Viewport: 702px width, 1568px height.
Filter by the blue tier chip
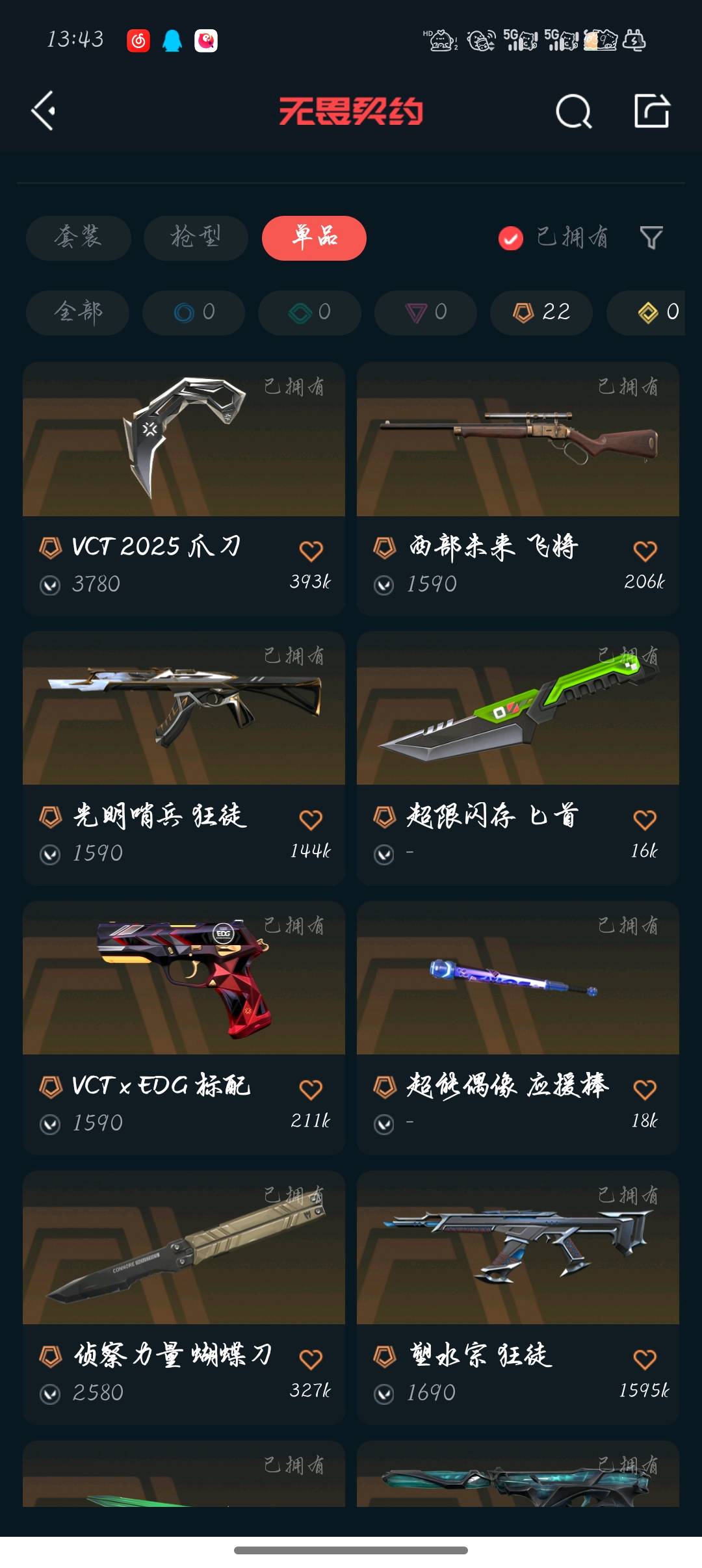pos(194,312)
